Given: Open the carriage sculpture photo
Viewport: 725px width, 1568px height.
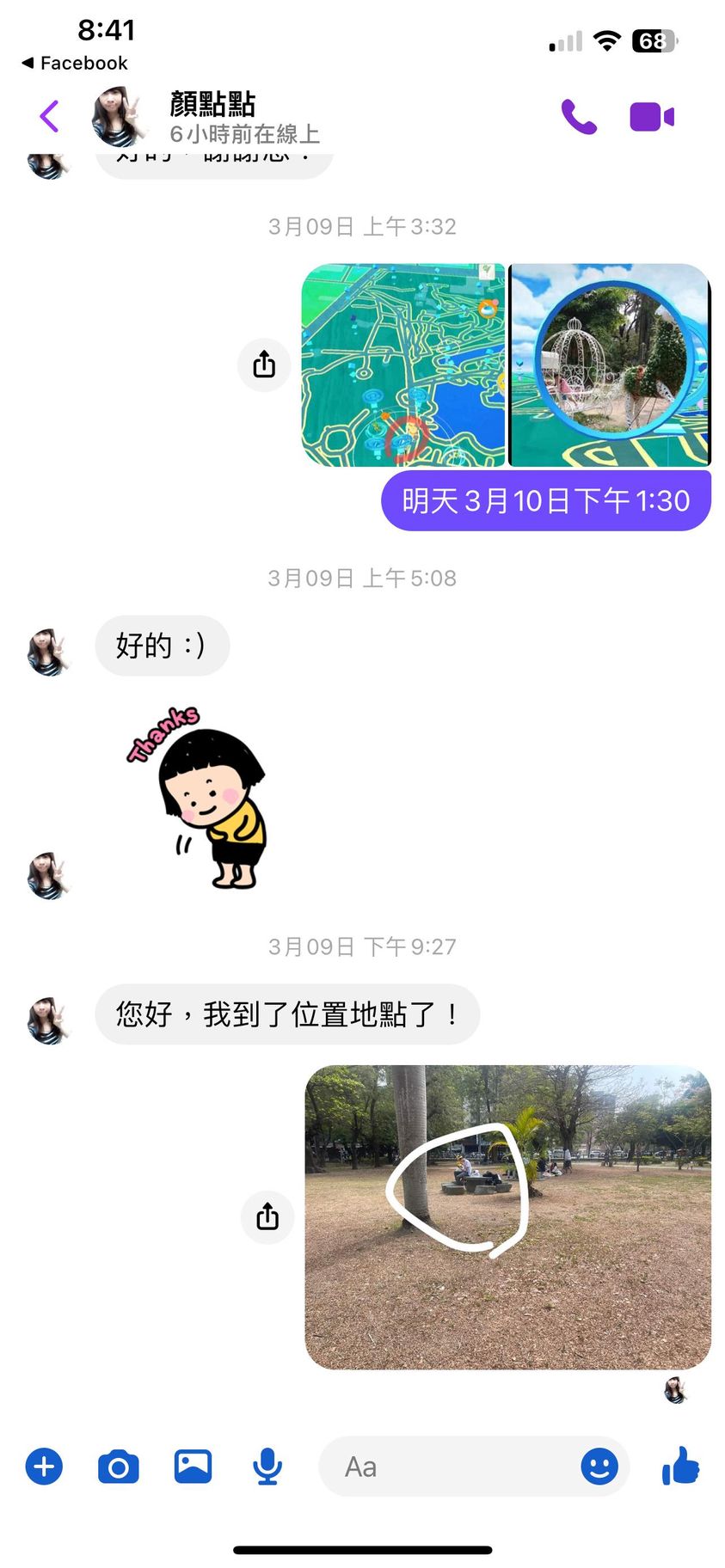Looking at the screenshot, I should pyautogui.click(x=610, y=365).
